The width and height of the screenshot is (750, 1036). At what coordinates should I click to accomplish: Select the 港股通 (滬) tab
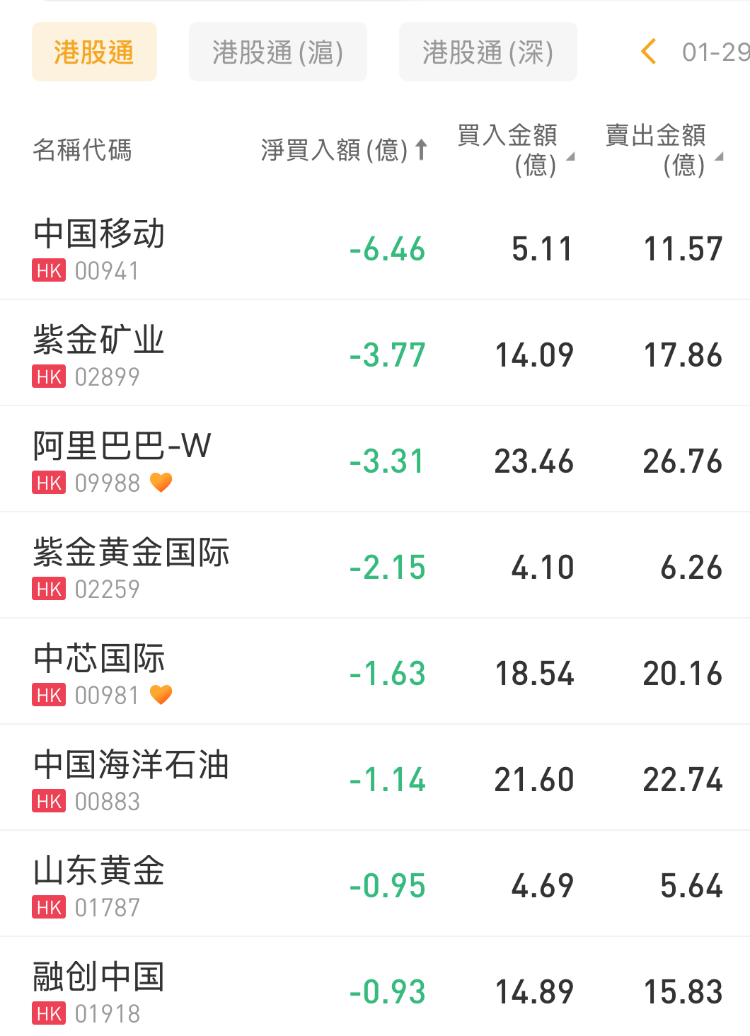tap(278, 52)
